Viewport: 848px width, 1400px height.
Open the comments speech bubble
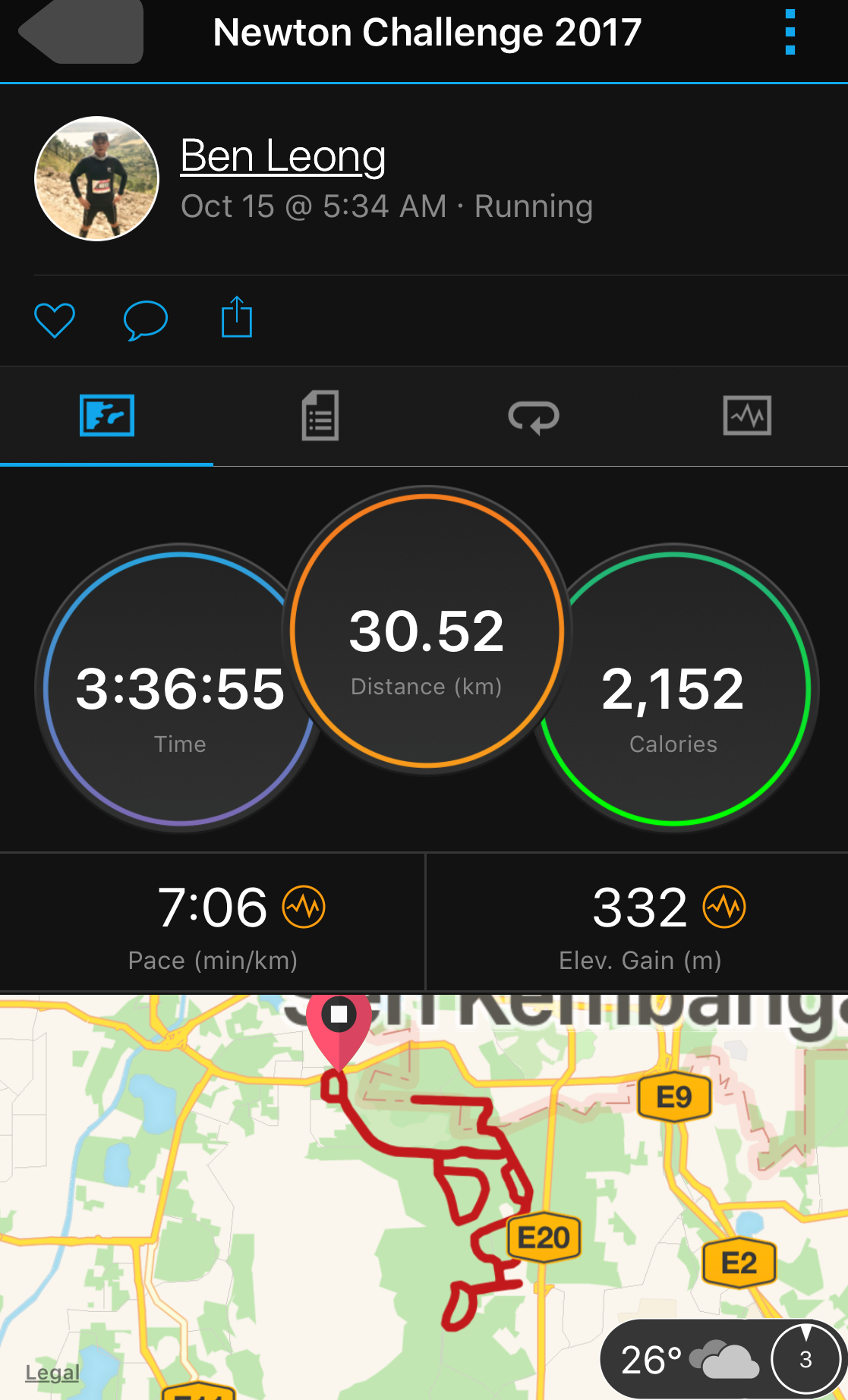pos(145,319)
